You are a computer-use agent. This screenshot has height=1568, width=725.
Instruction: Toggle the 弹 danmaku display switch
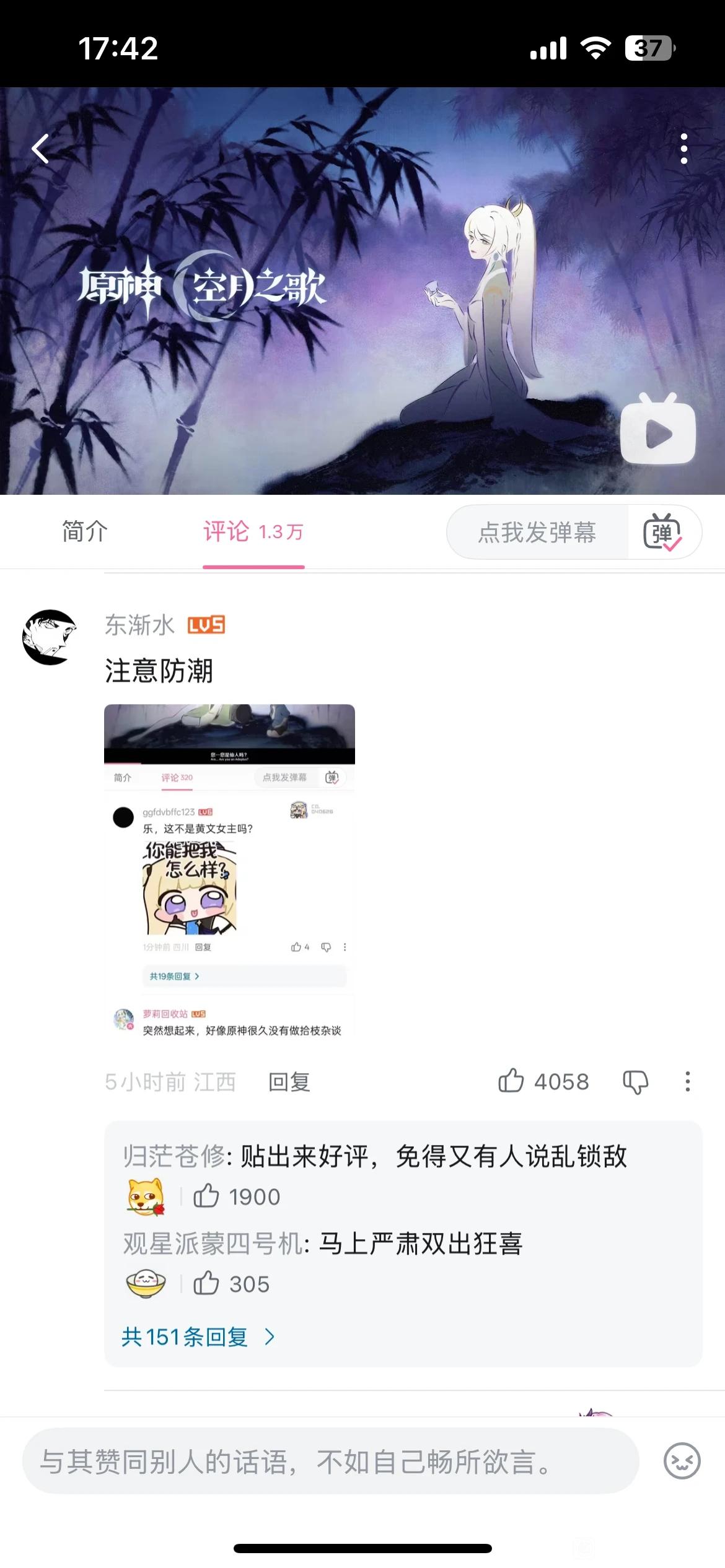tap(662, 532)
